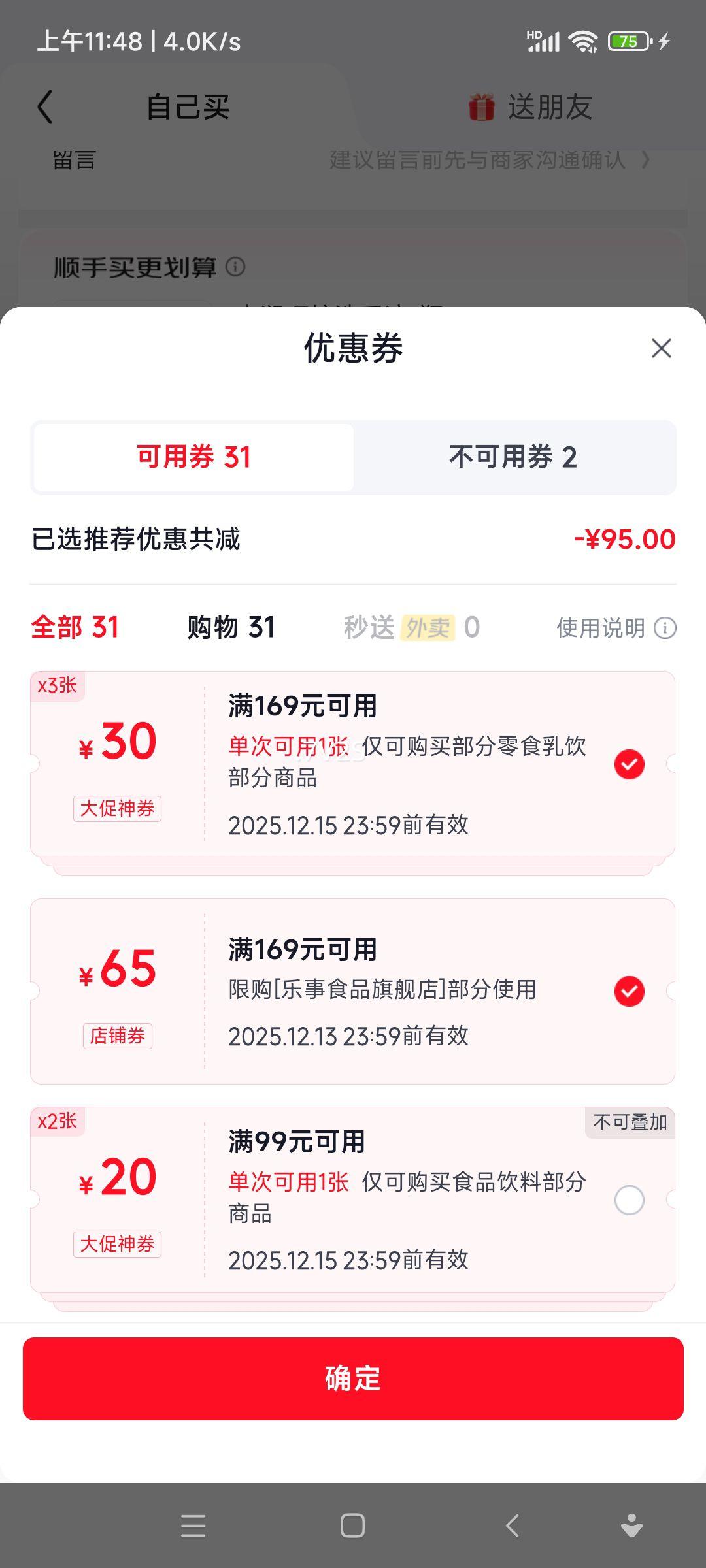Tap the system back navigation button

pos(513,1526)
